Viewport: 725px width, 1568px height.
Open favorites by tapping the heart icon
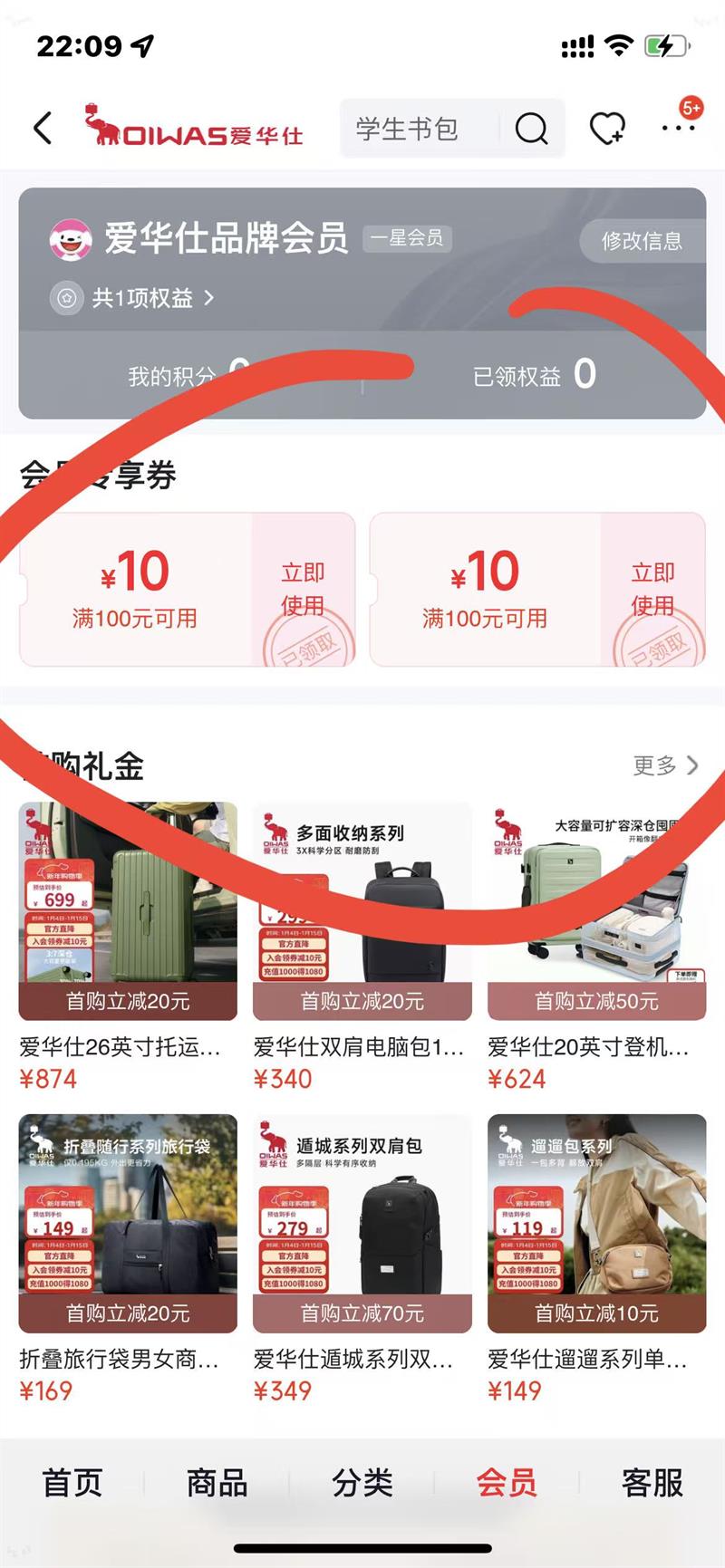point(607,128)
